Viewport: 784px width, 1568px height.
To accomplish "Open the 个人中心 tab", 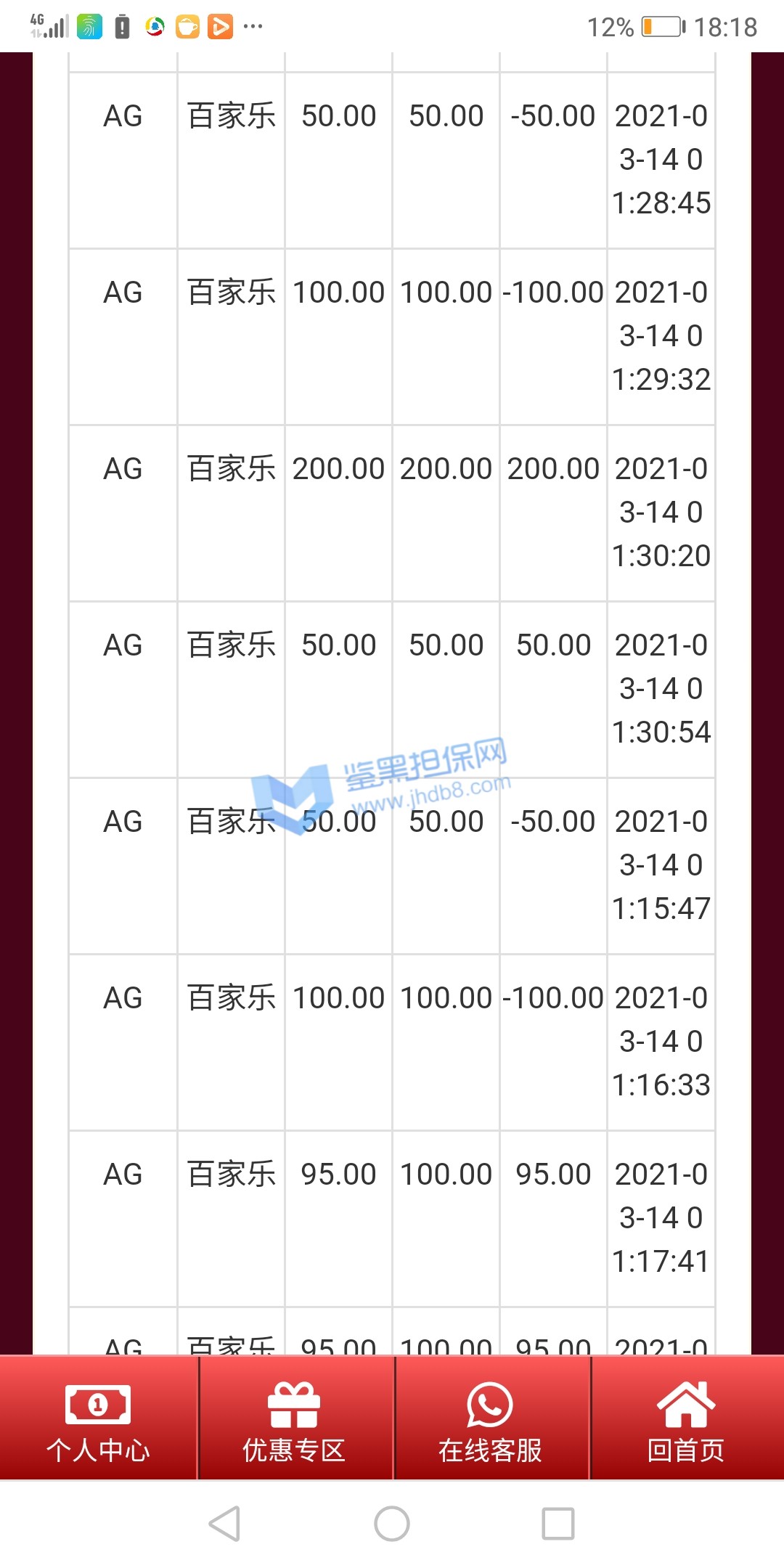I will point(98,1419).
